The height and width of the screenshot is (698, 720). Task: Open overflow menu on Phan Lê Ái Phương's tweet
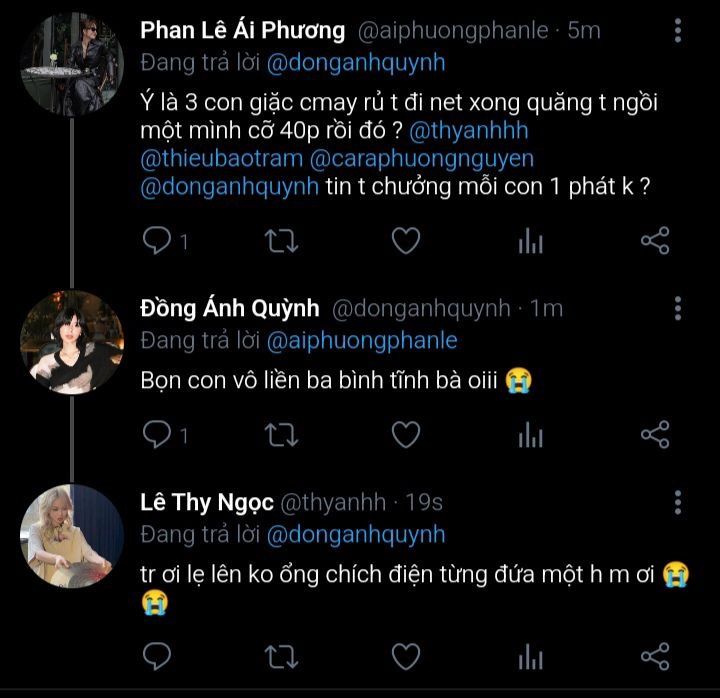[x=678, y=31]
